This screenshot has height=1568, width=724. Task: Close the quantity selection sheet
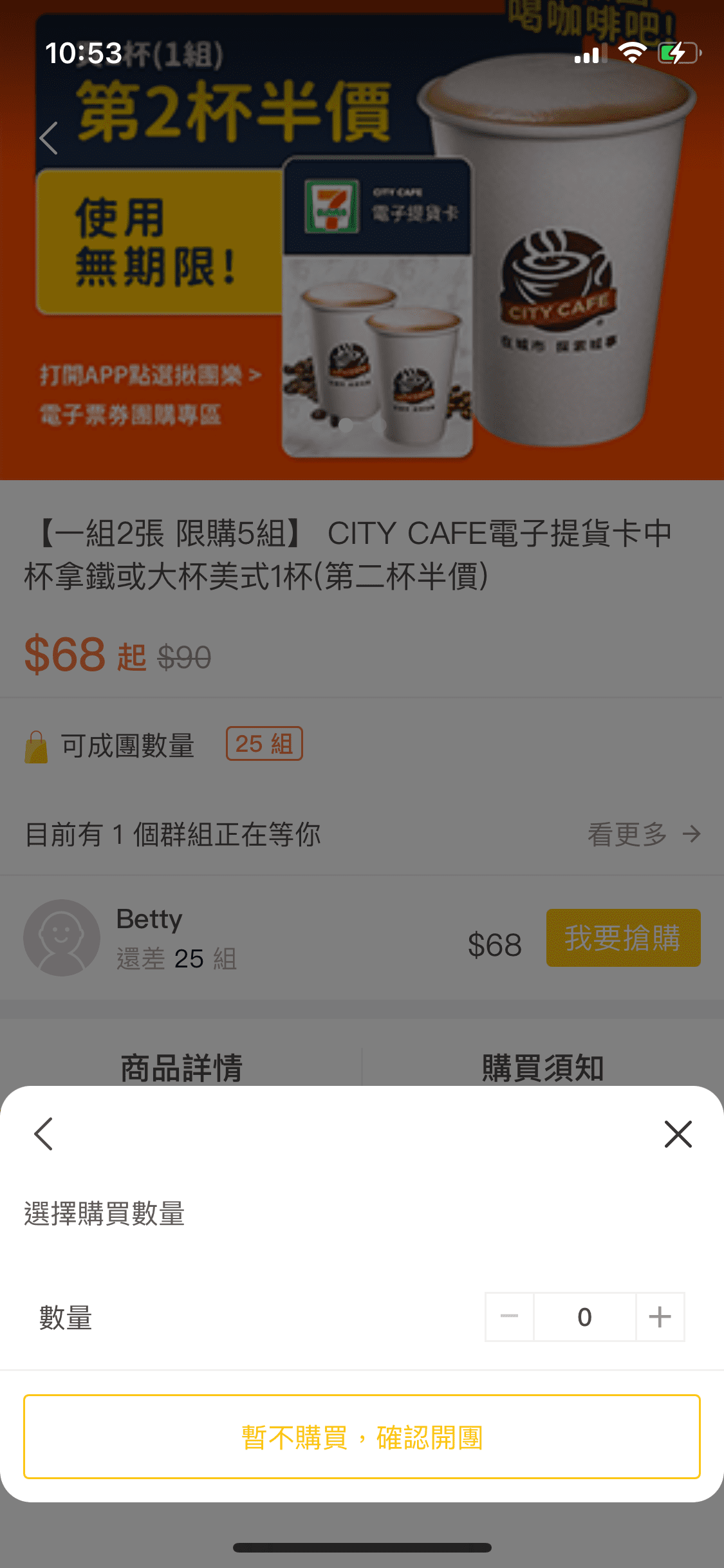pos(678,1134)
